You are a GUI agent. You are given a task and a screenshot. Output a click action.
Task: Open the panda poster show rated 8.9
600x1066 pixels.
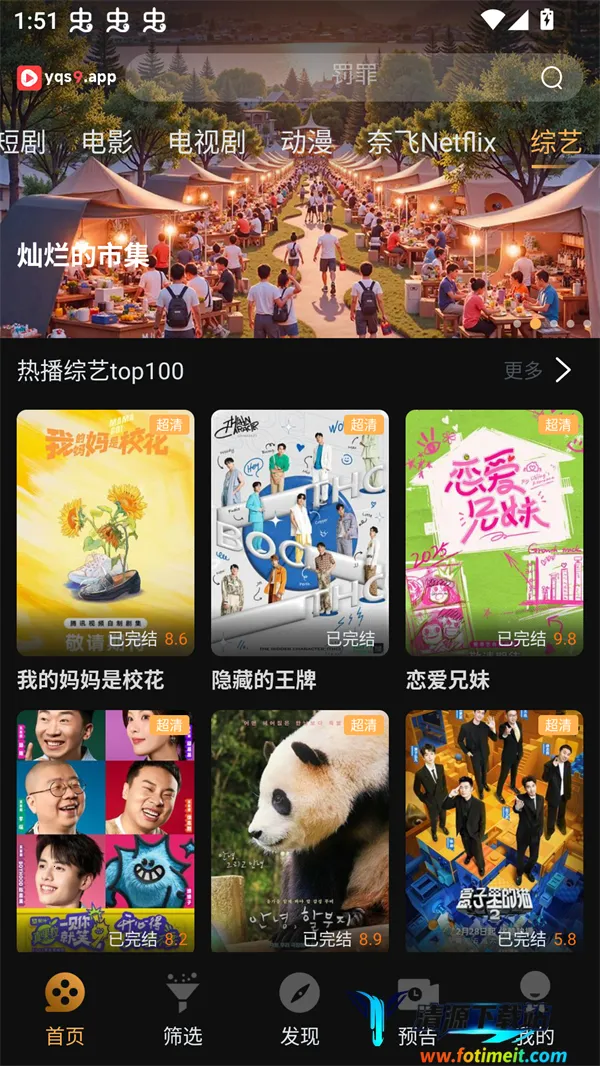[299, 830]
